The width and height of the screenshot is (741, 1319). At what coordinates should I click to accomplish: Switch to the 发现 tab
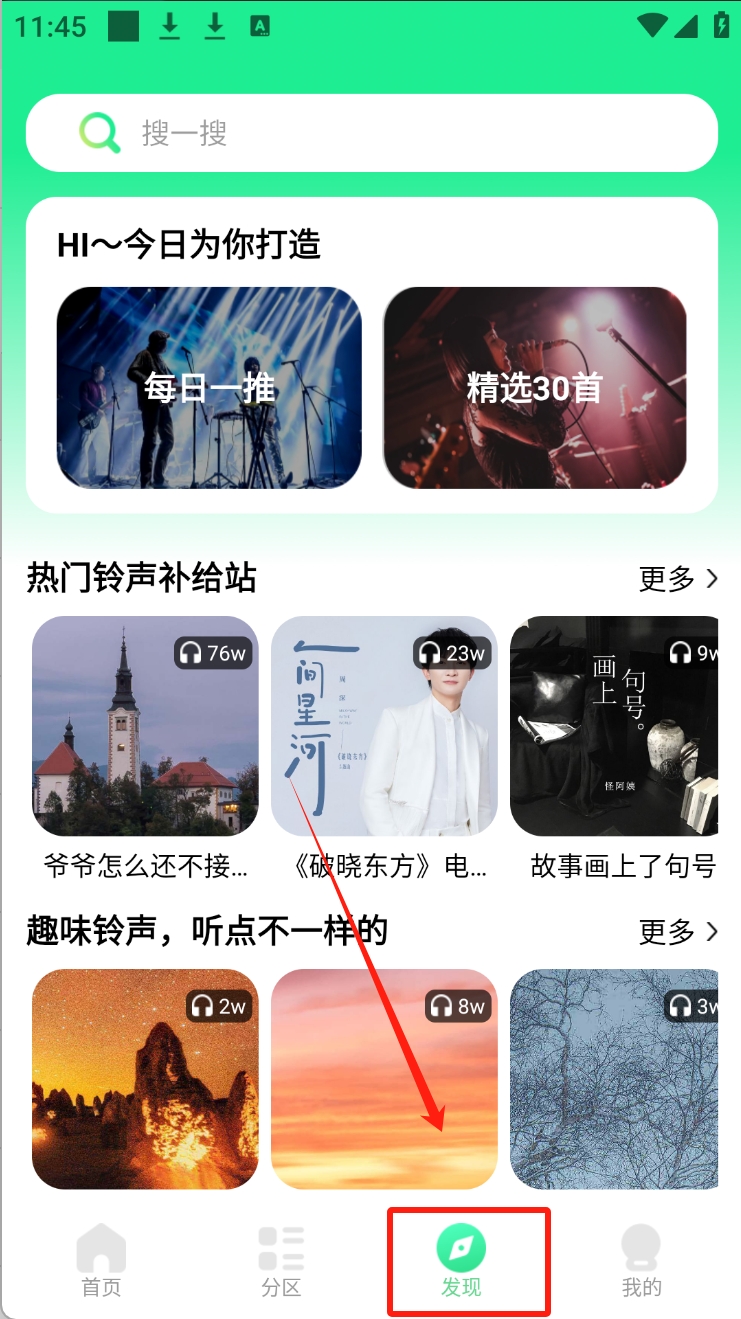coord(461,1262)
